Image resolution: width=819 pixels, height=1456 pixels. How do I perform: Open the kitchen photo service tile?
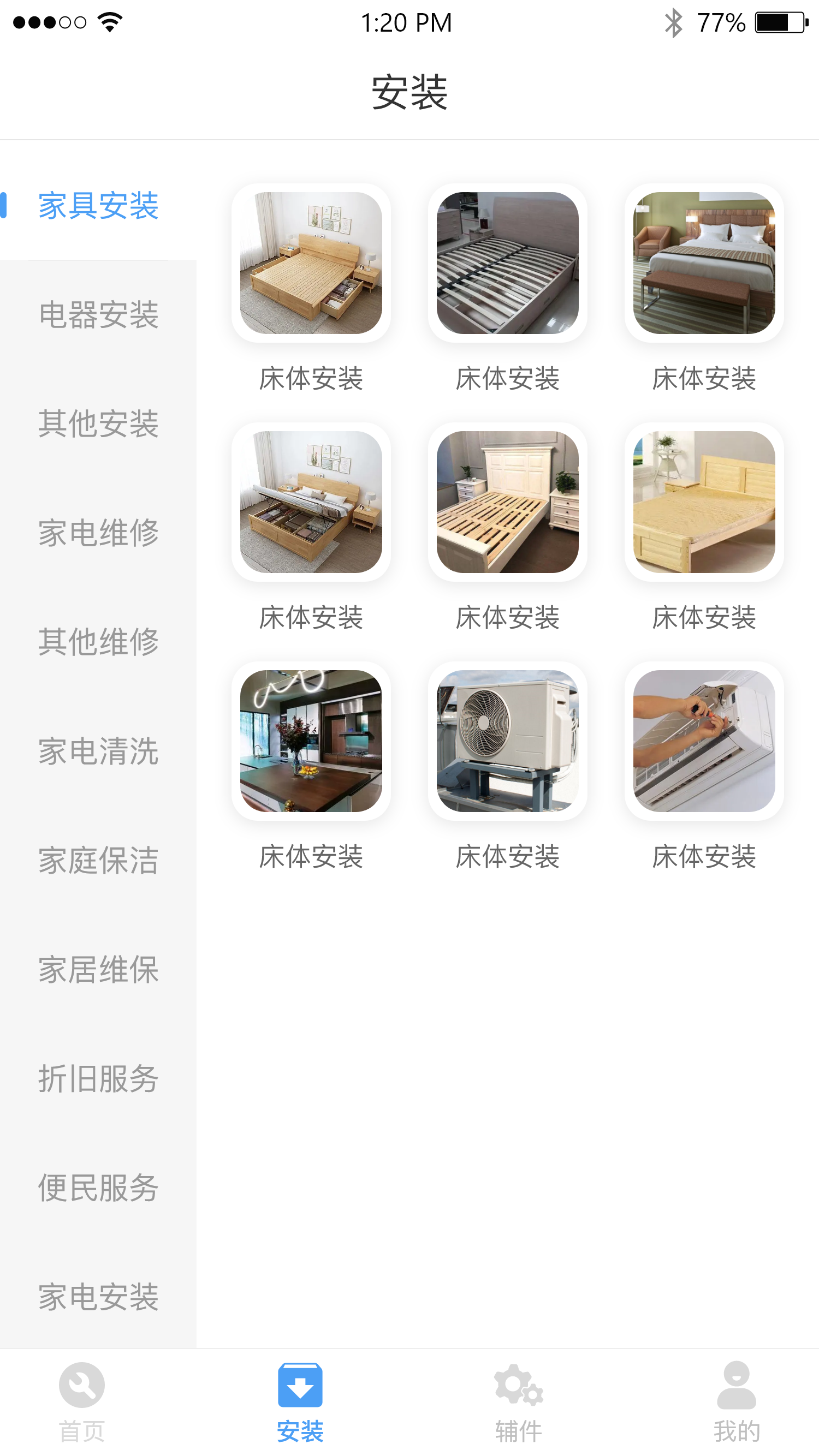[311, 741]
